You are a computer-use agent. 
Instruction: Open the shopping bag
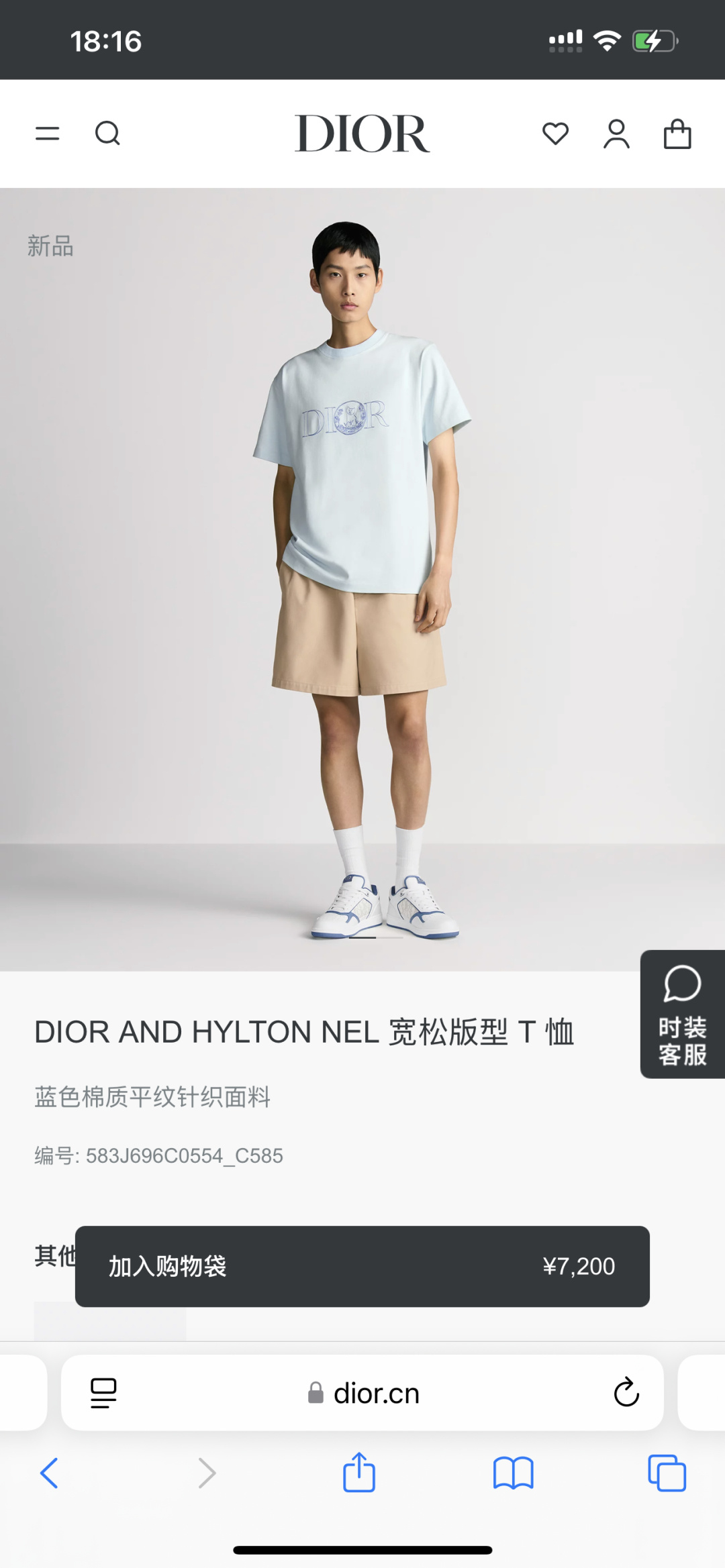677,134
